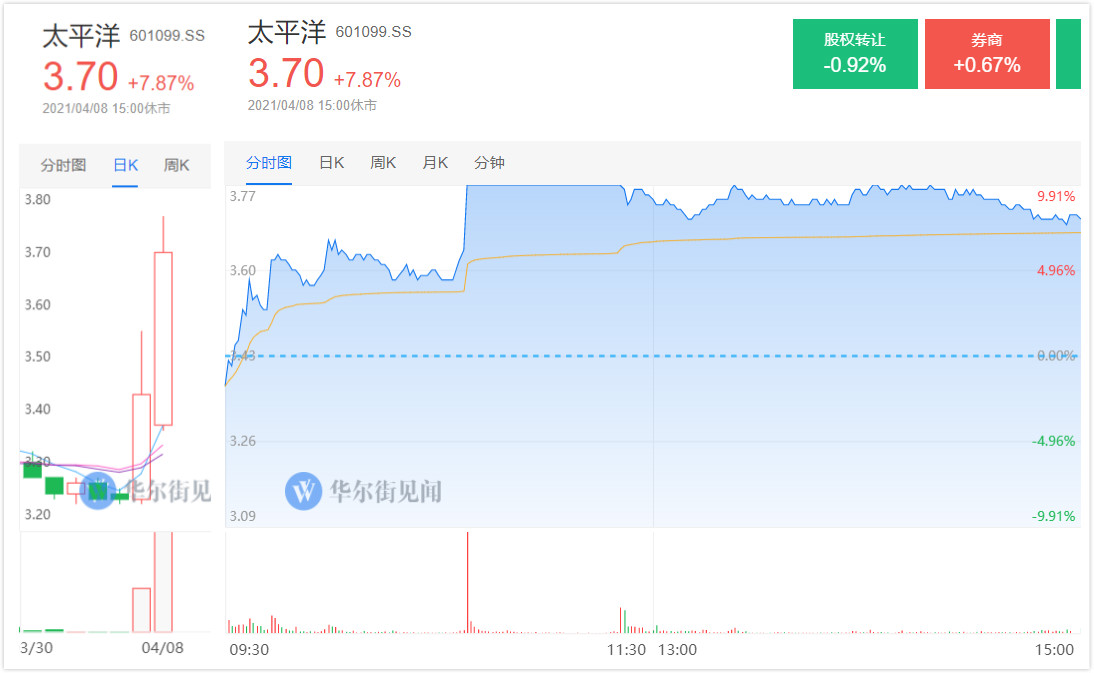Open 分时图 tab in the candlestick chart panel
The height and width of the screenshot is (673, 1094).
63,166
